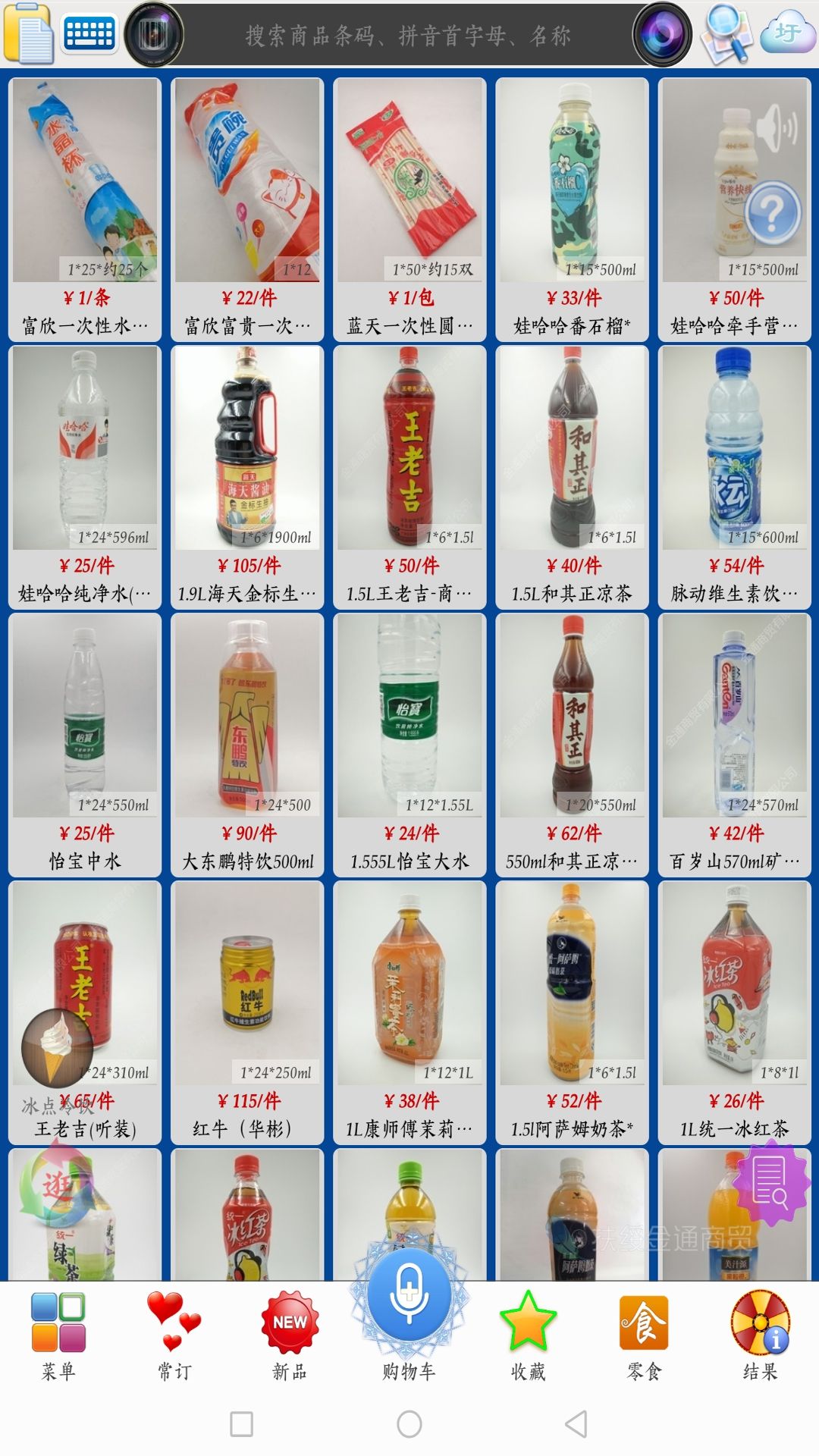The image size is (819, 1456).
Task: Open the keyboard input icon
Action: point(89,34)
